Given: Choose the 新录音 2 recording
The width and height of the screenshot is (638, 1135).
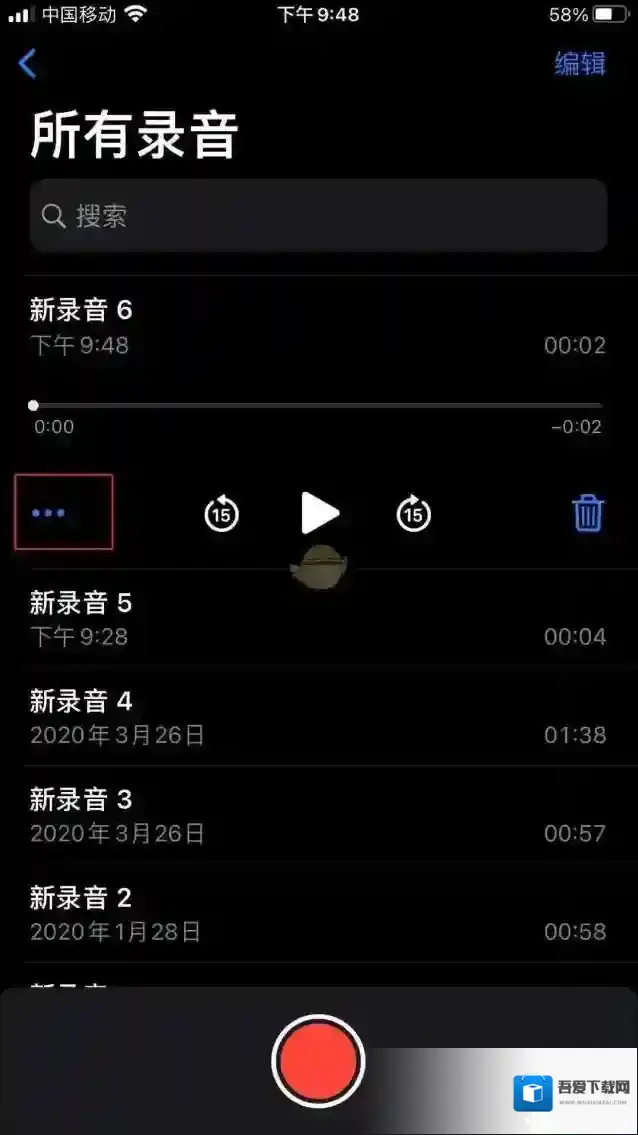Looking at the screenshot, I should click(x=318, y=913).
